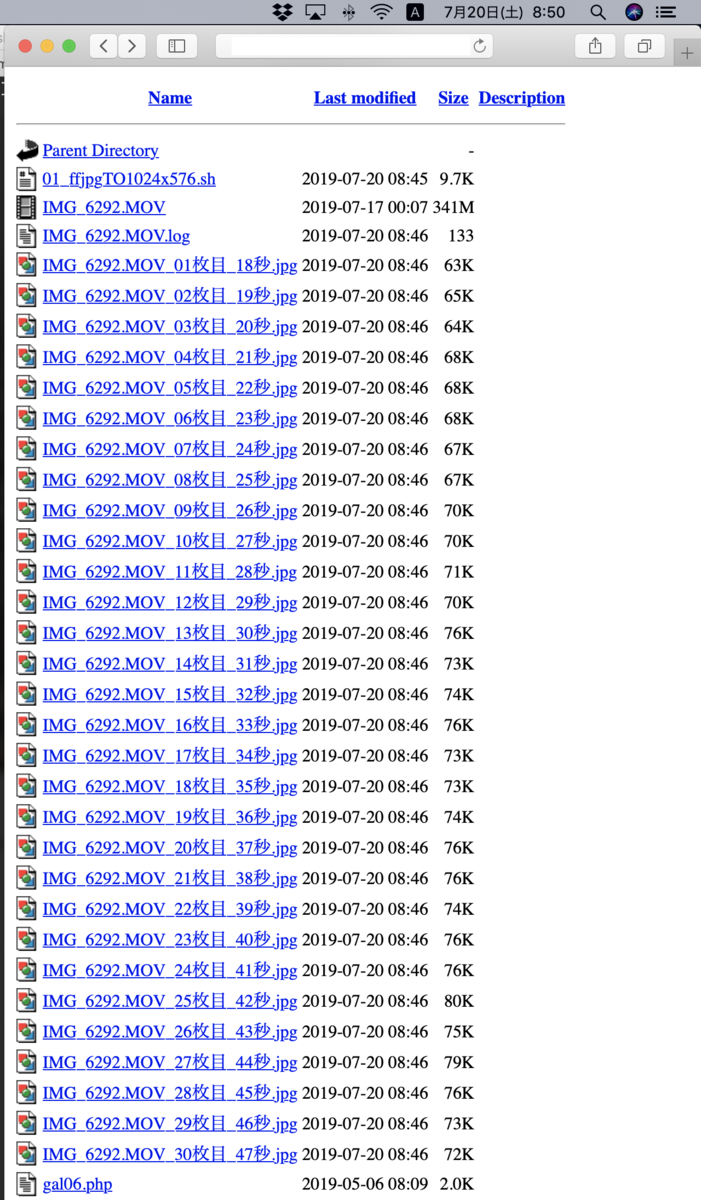The height and width of the screenshot is (1200, 701).
Task: Sort the listing by Description
Action: [x=521, y=98]
